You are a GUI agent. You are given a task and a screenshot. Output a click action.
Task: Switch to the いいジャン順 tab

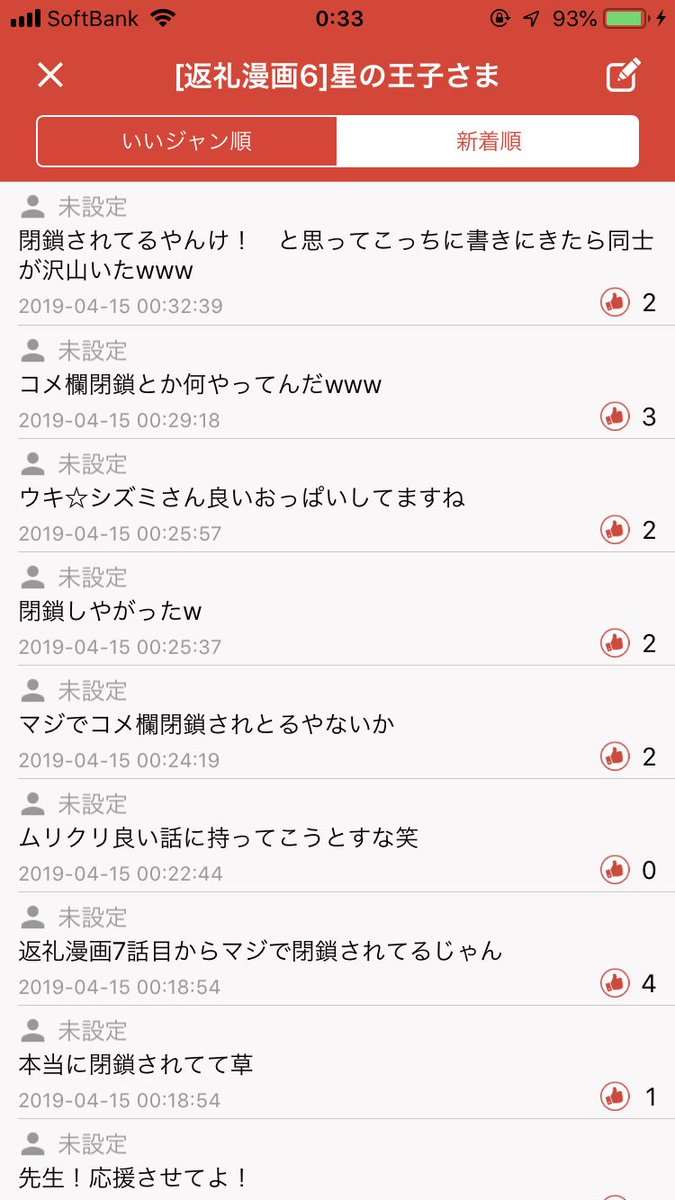(187, 141)
